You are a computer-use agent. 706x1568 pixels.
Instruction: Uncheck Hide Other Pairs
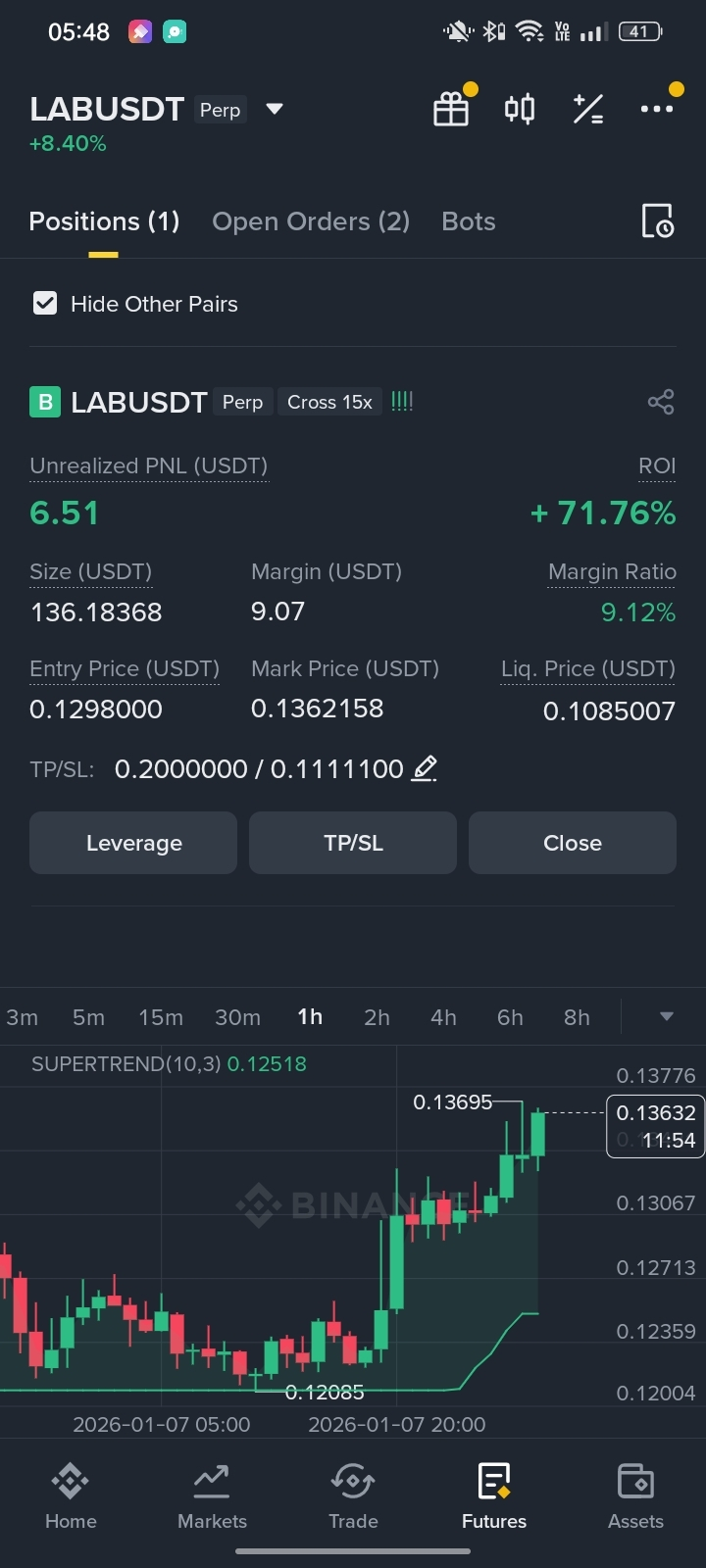coord(45,304)
